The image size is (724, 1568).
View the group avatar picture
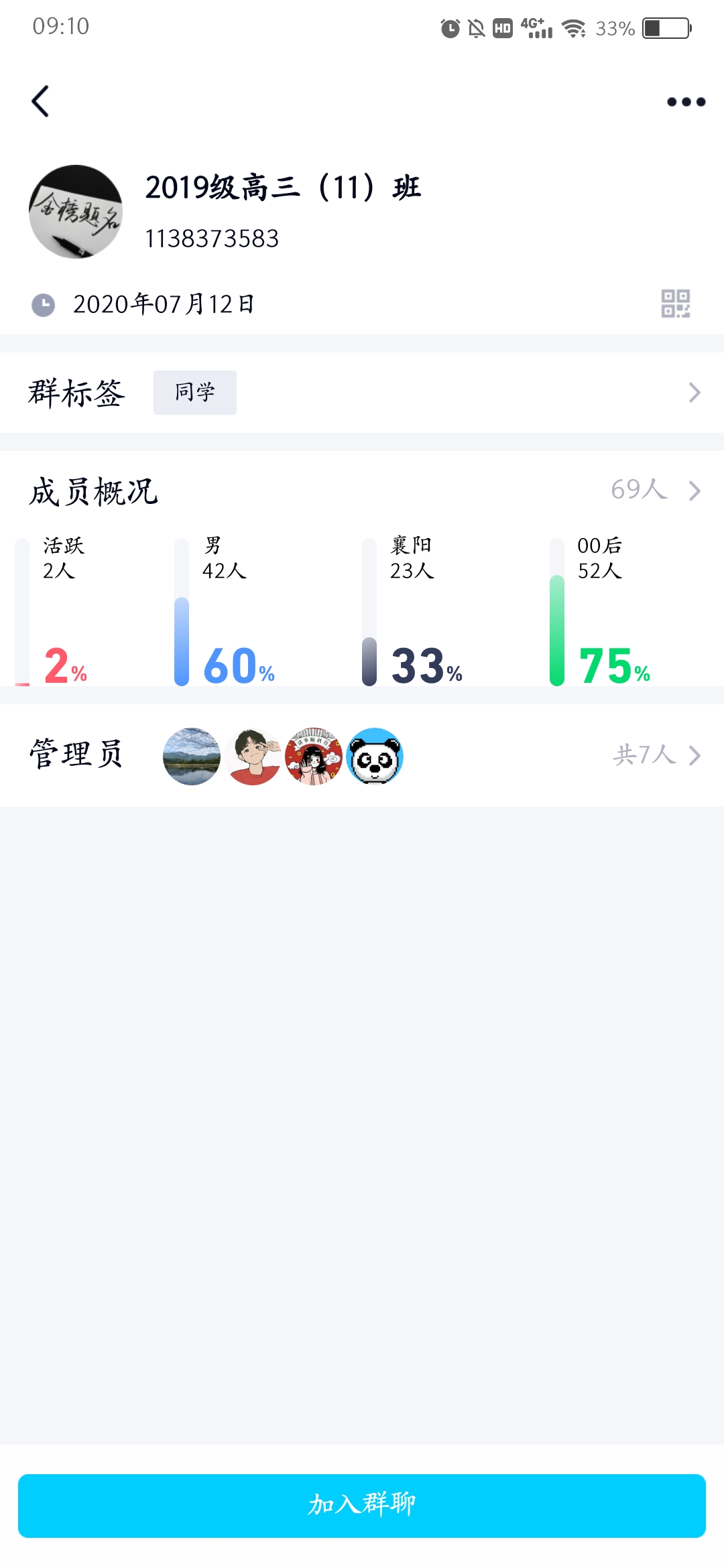click(76, 212)
